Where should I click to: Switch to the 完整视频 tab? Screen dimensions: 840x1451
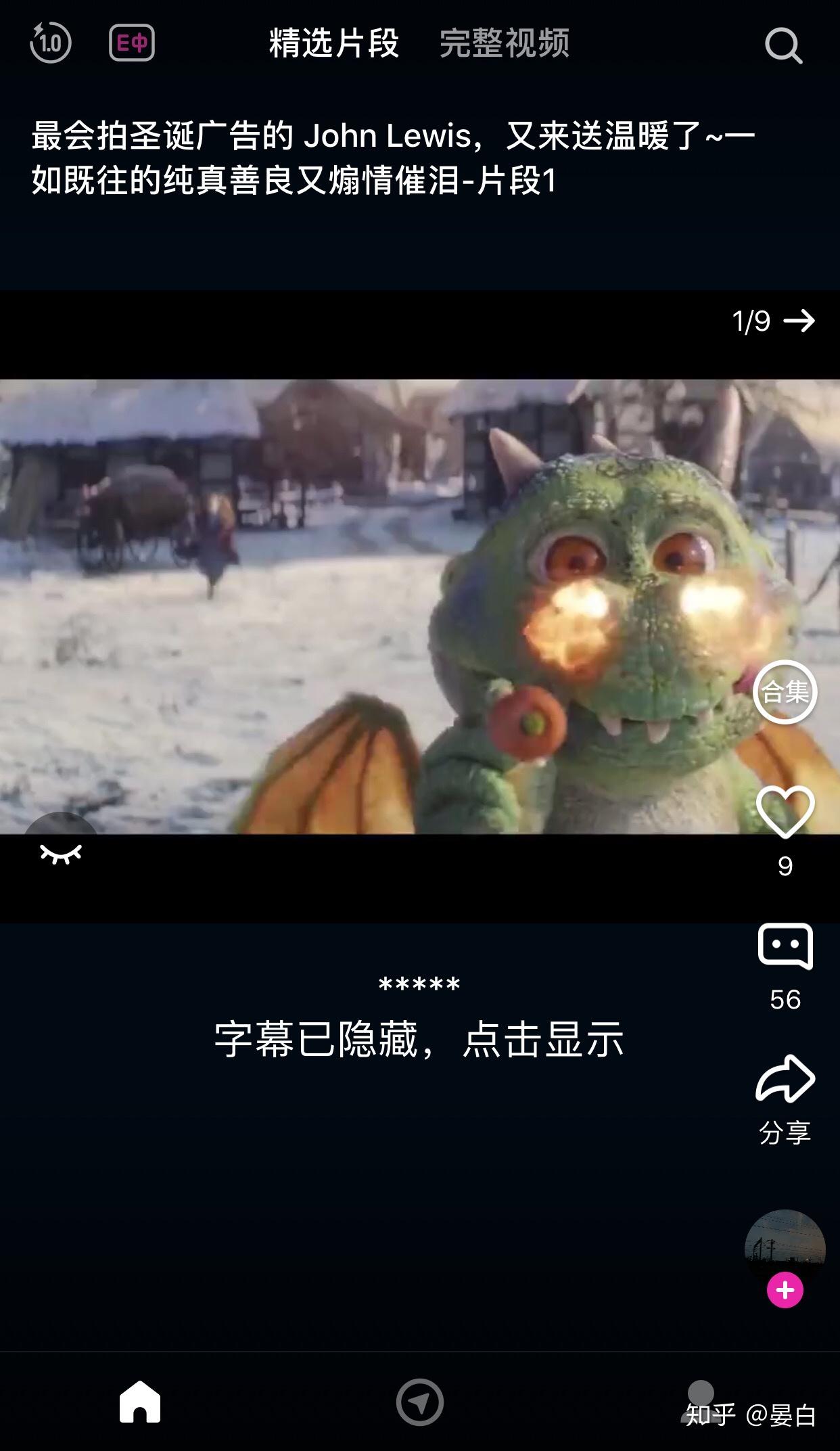(x=505, y=45)
